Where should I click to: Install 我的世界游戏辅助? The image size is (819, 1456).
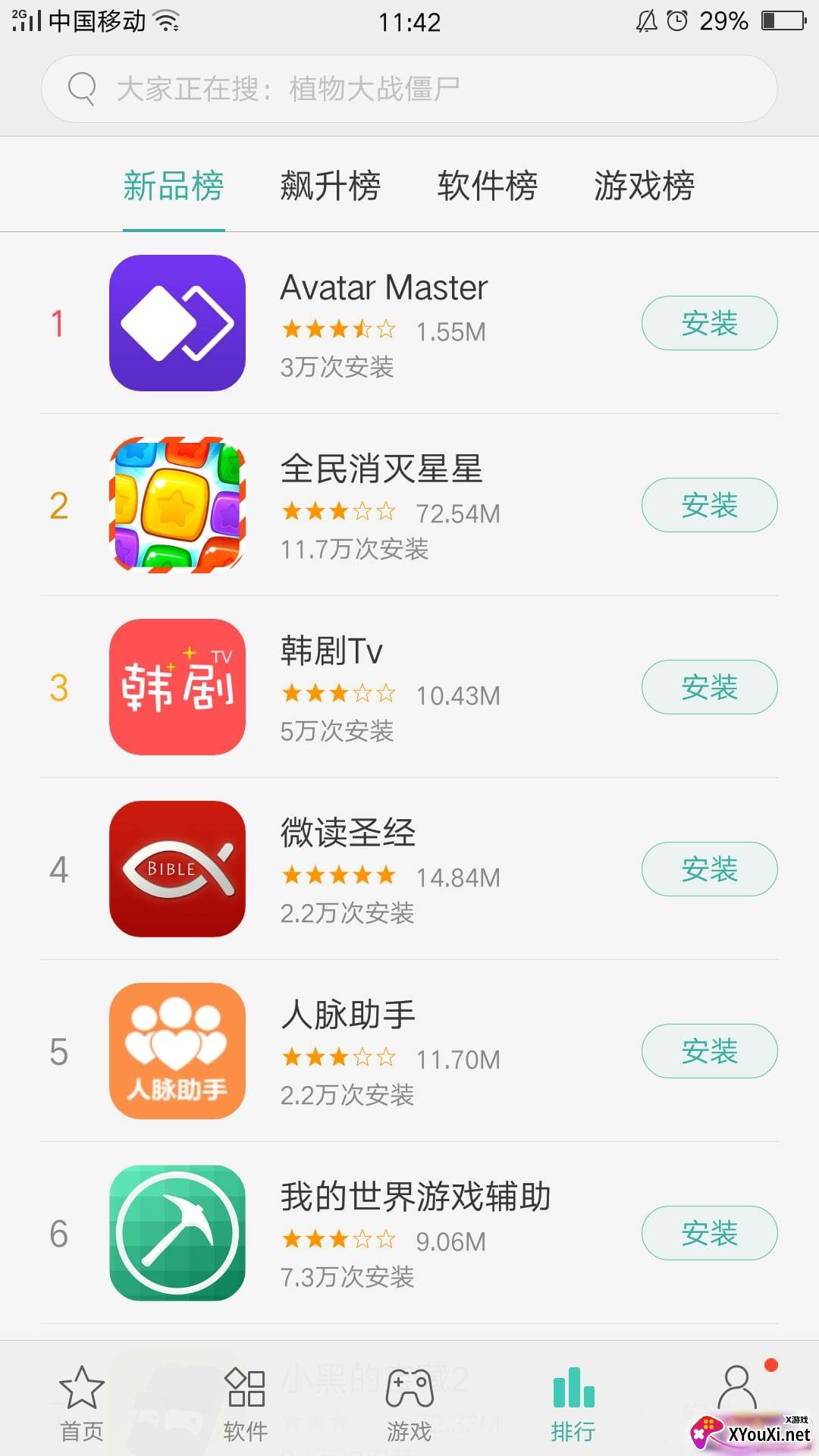coord(709,1234)
